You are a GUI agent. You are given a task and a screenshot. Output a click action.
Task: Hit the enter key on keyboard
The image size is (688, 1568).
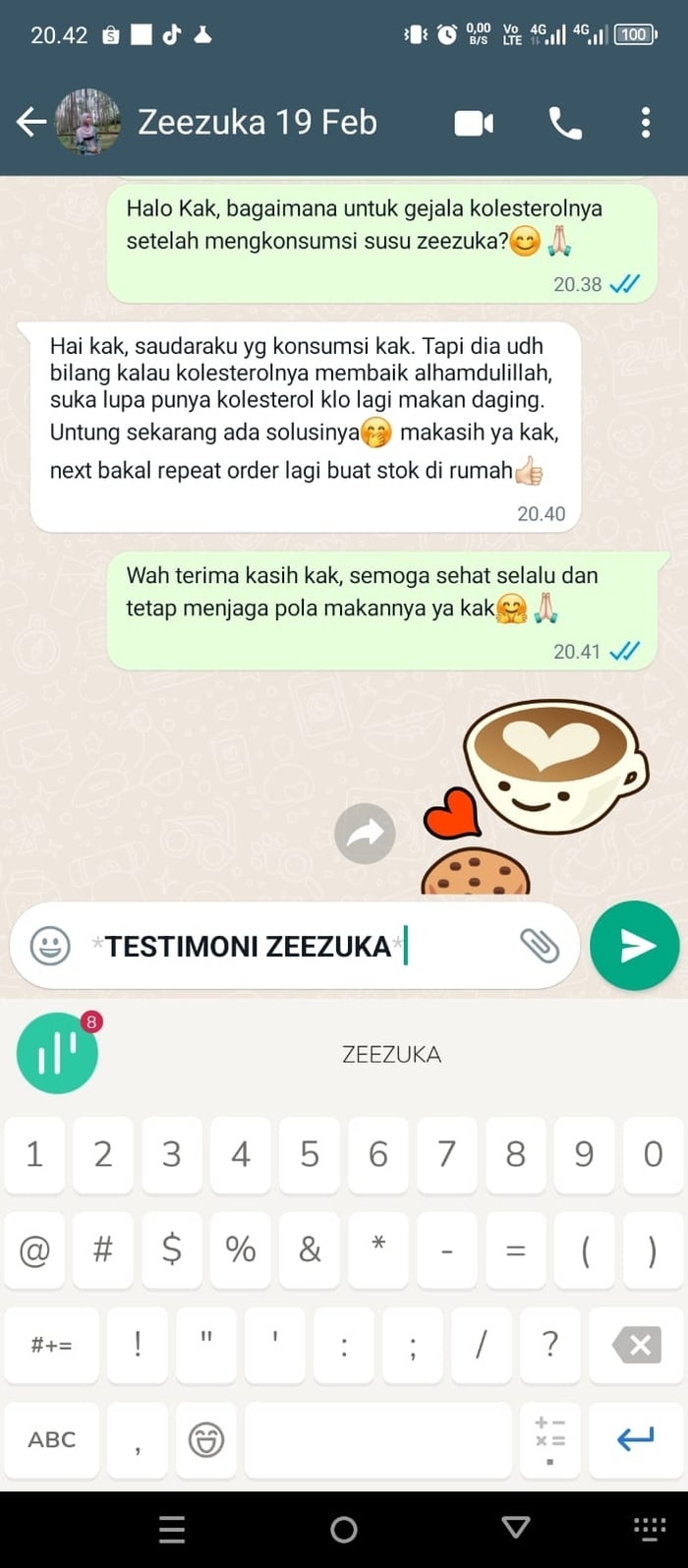coord(635,1439)
